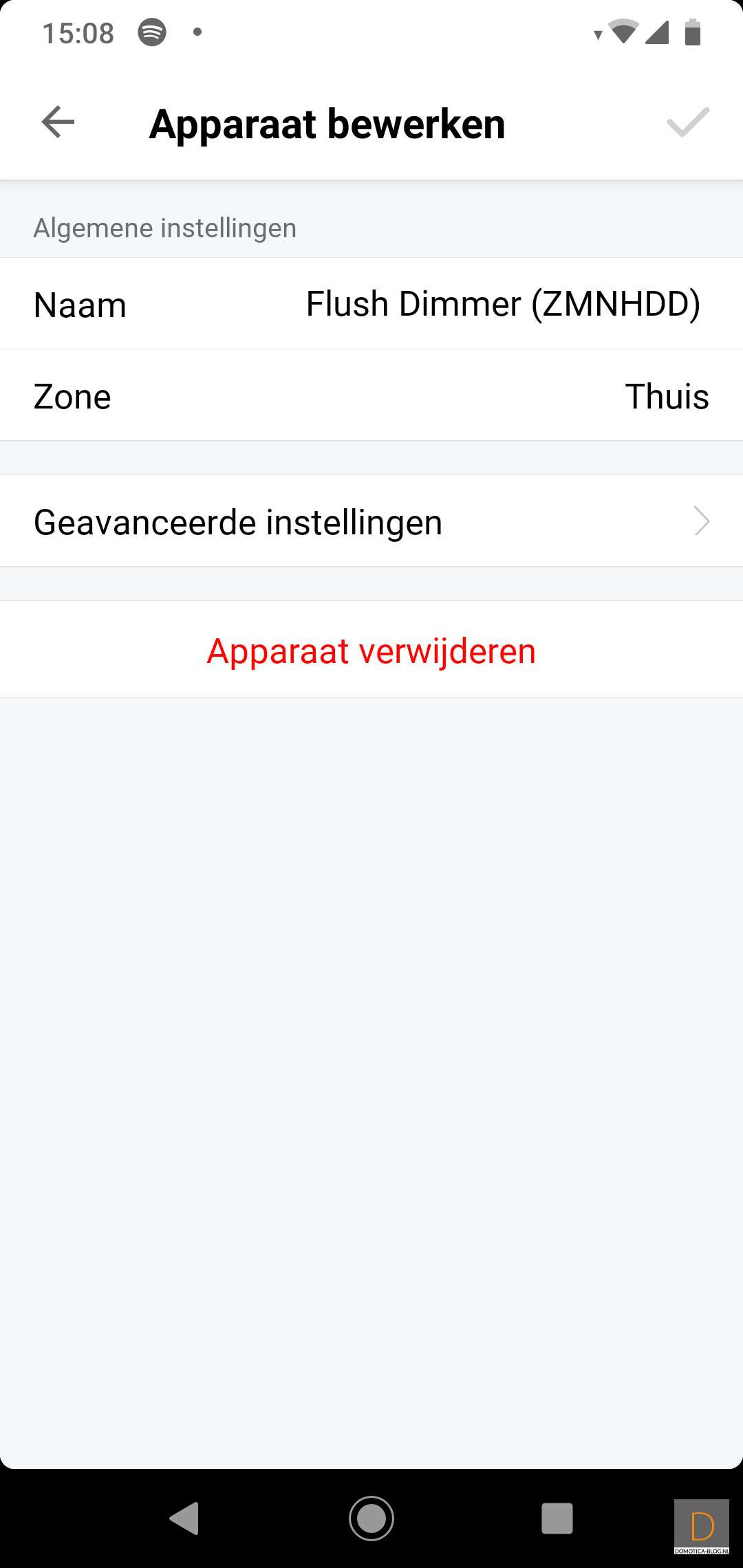Tap Apparaat verwijderen to remove the device
The height and width of the screenshot is (1568, 743).
coord(371,651)
